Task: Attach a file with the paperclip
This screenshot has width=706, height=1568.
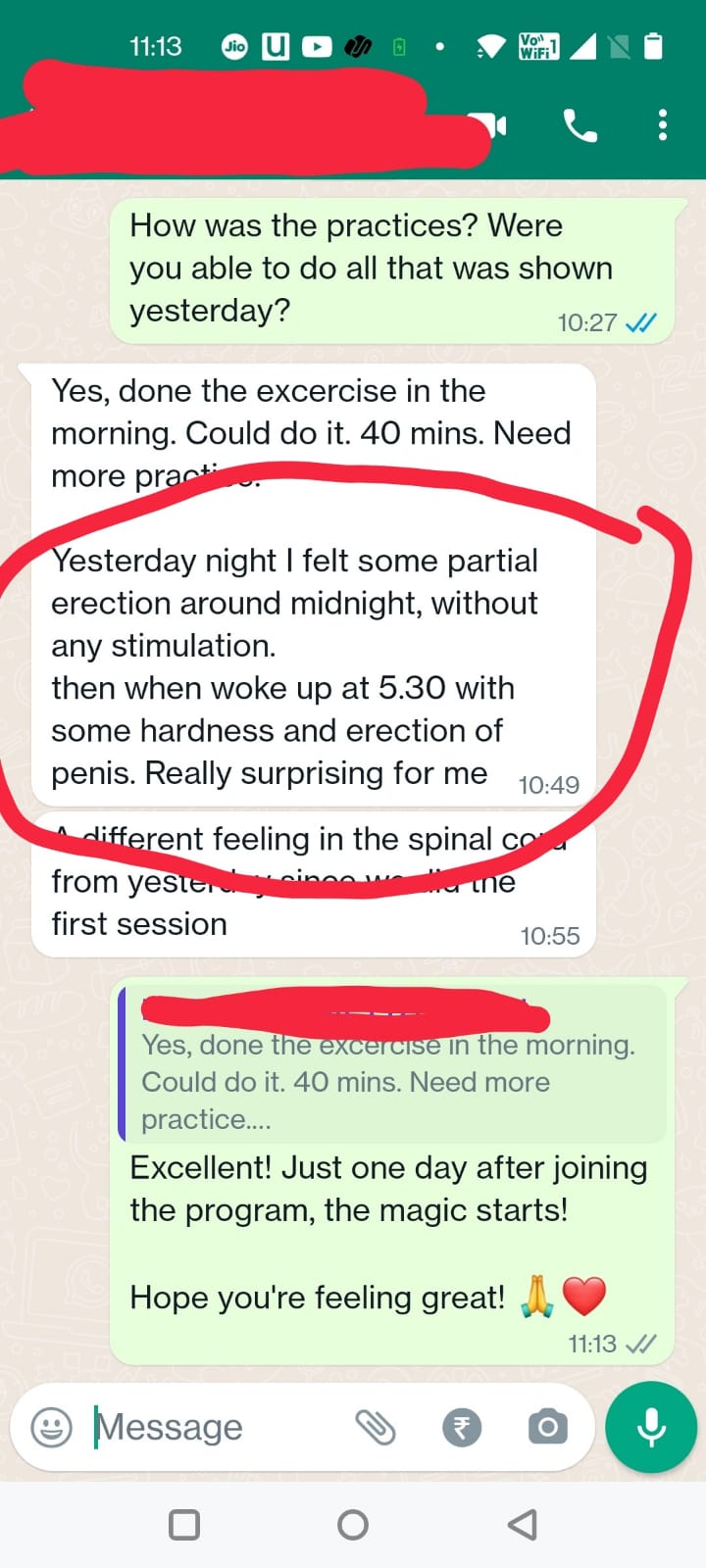Action: 375,1427
